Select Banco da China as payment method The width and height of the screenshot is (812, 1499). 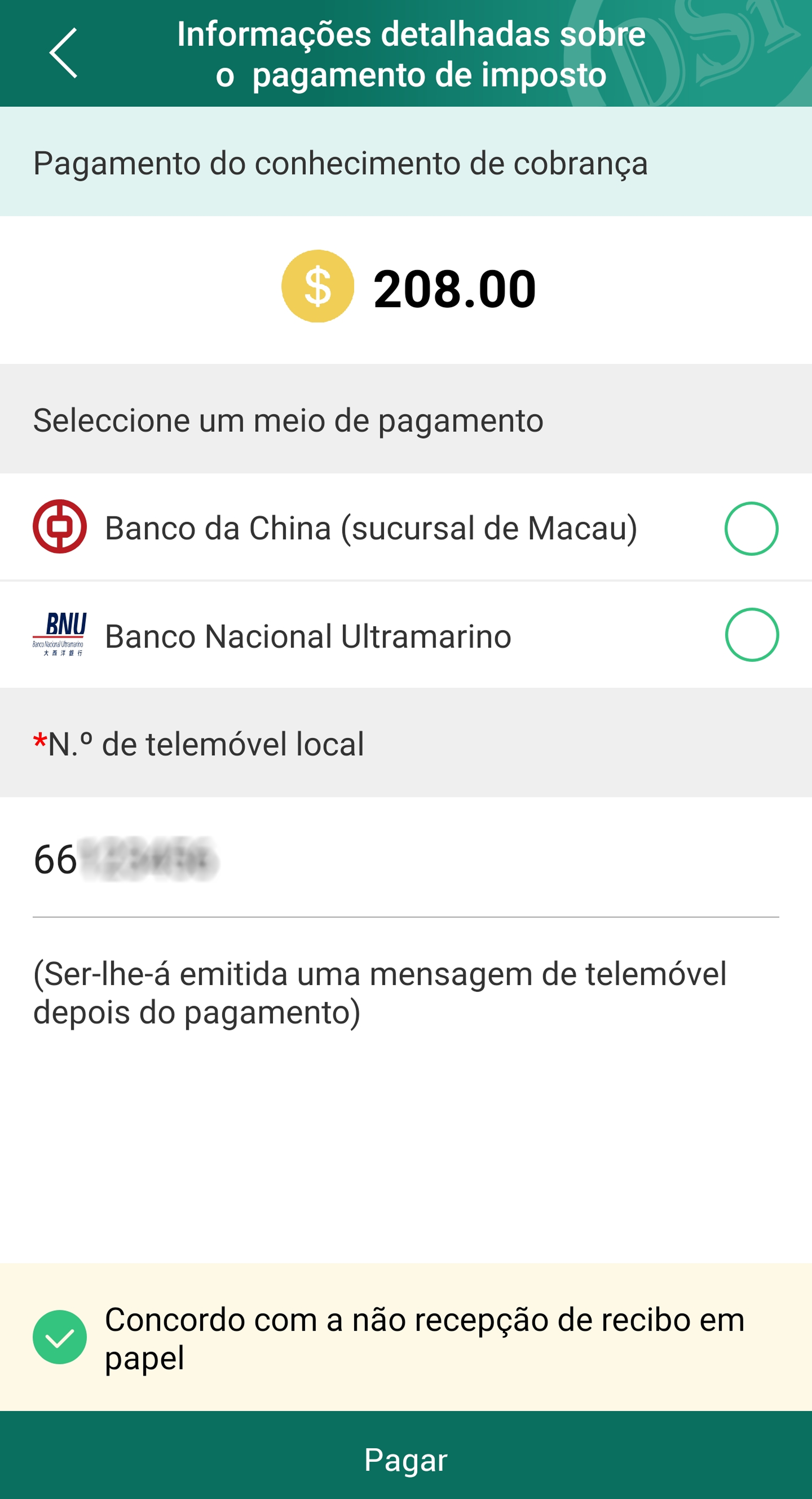(751, 528)
